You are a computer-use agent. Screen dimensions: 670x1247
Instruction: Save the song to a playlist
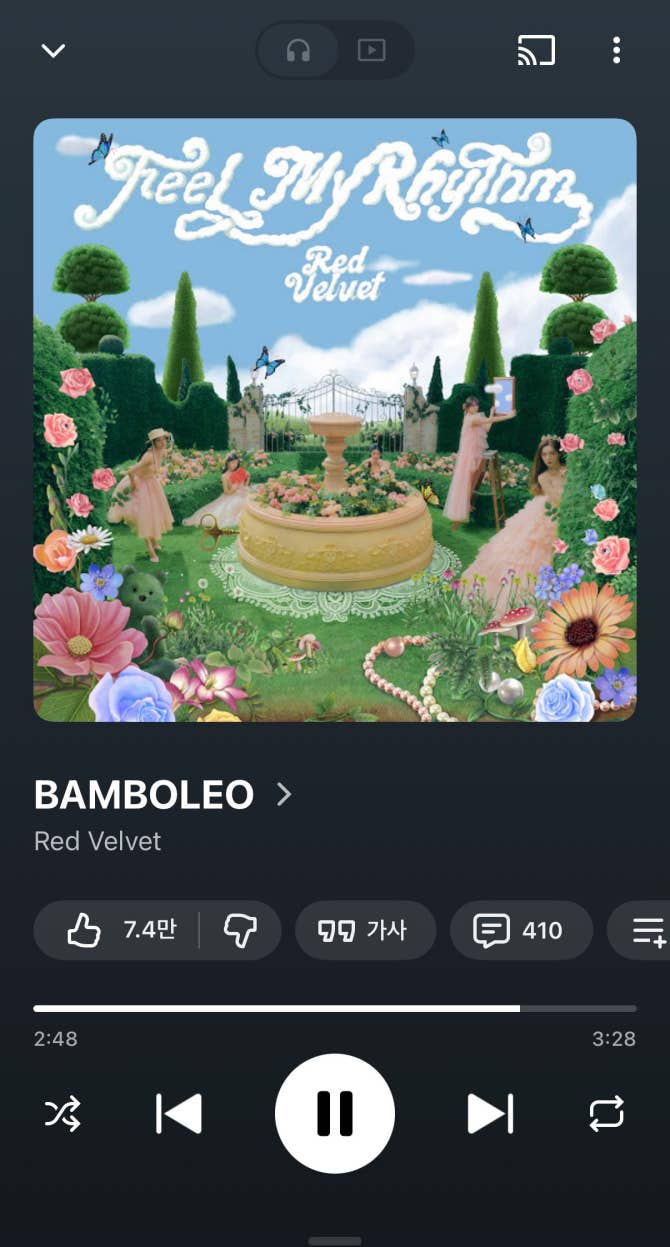[x=645, y=930]
